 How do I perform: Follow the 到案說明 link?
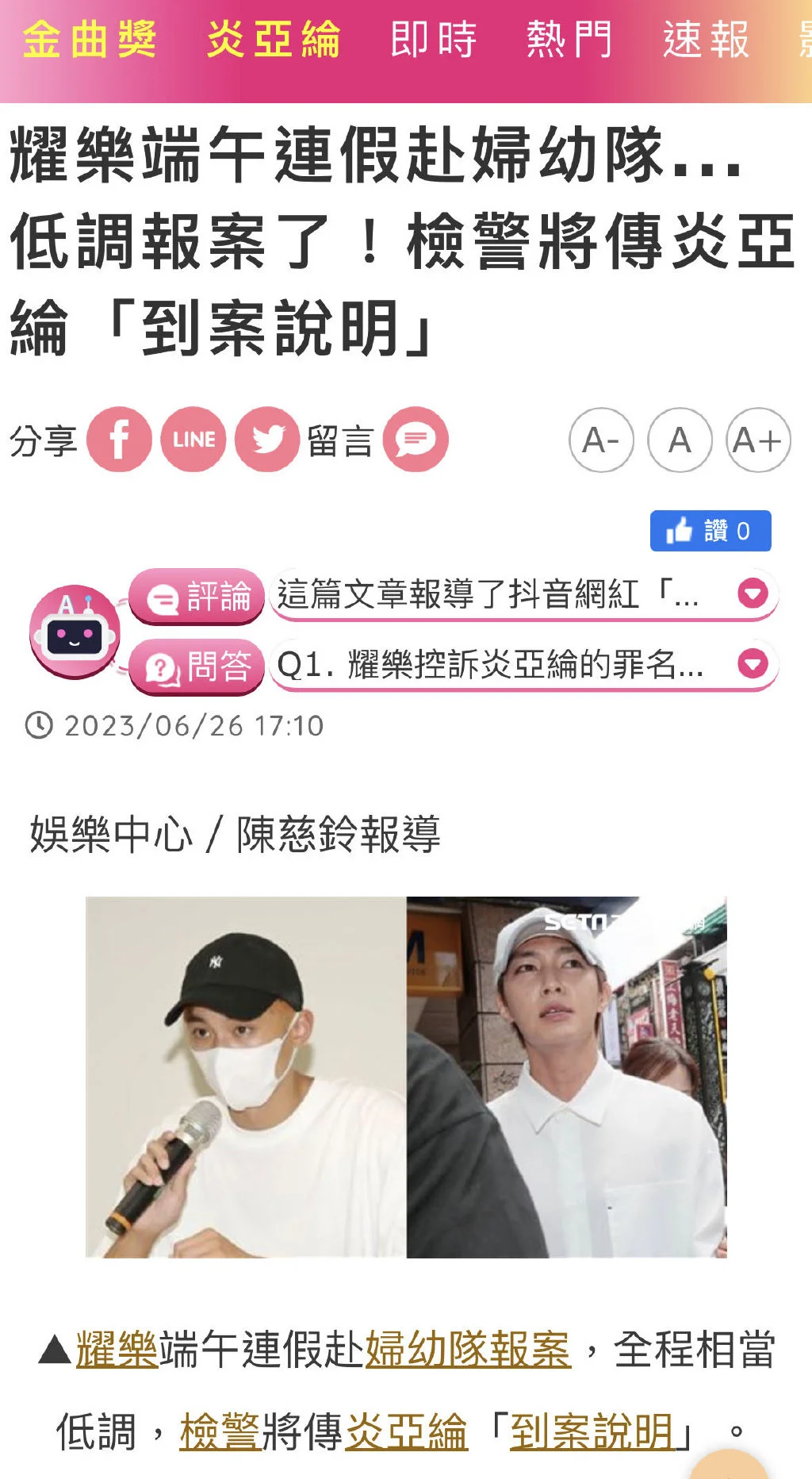coord(592,1431)
